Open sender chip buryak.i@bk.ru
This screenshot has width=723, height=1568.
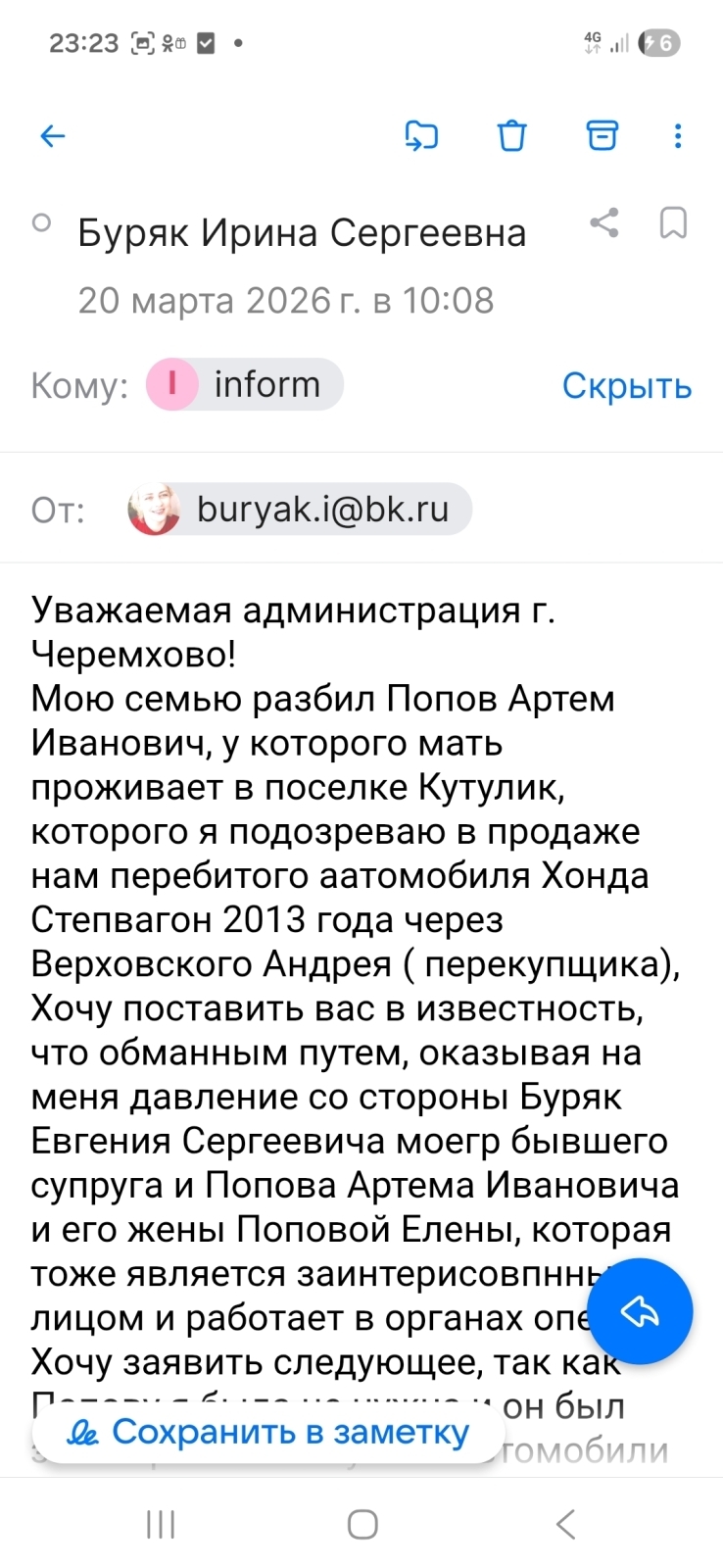click(300, 510)
